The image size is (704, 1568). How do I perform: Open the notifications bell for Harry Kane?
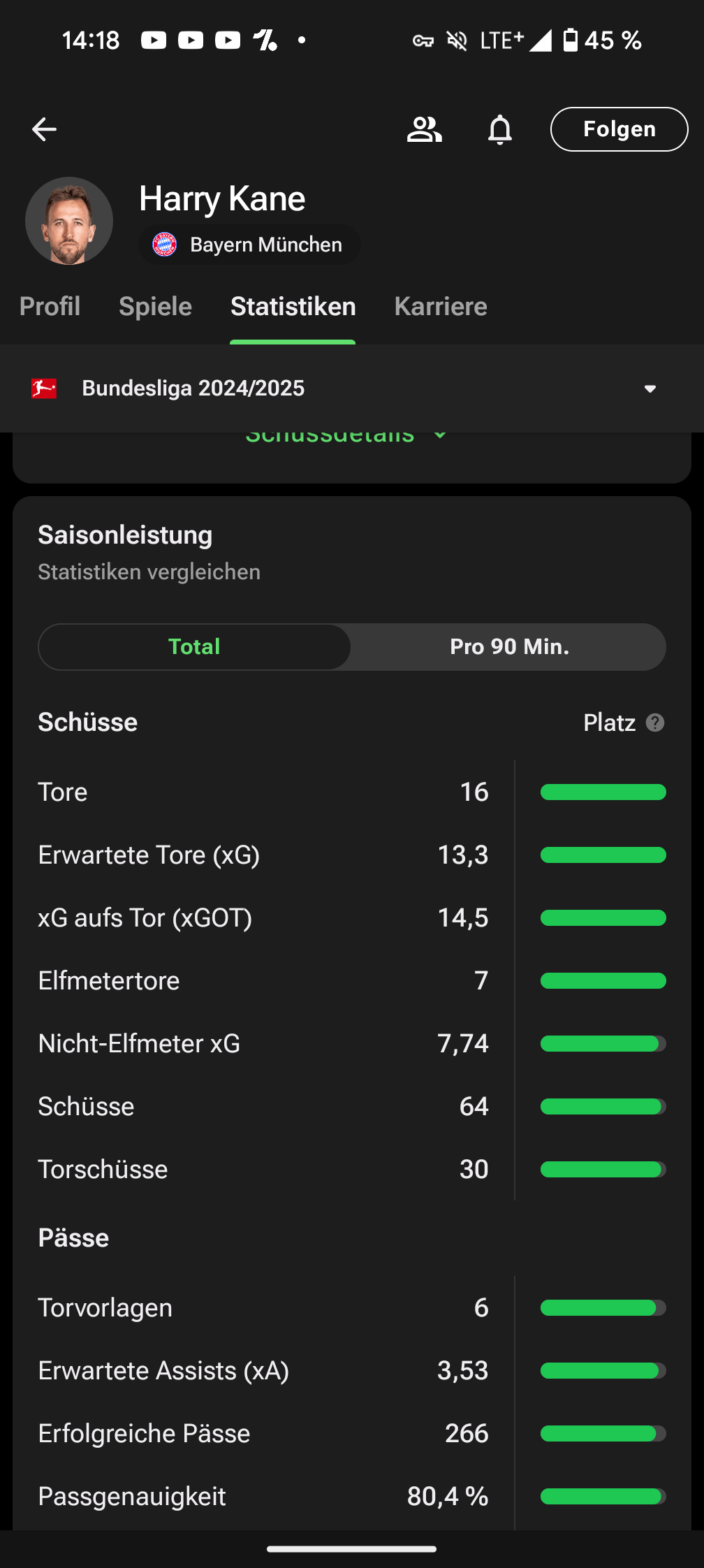(x=500, y=129)
